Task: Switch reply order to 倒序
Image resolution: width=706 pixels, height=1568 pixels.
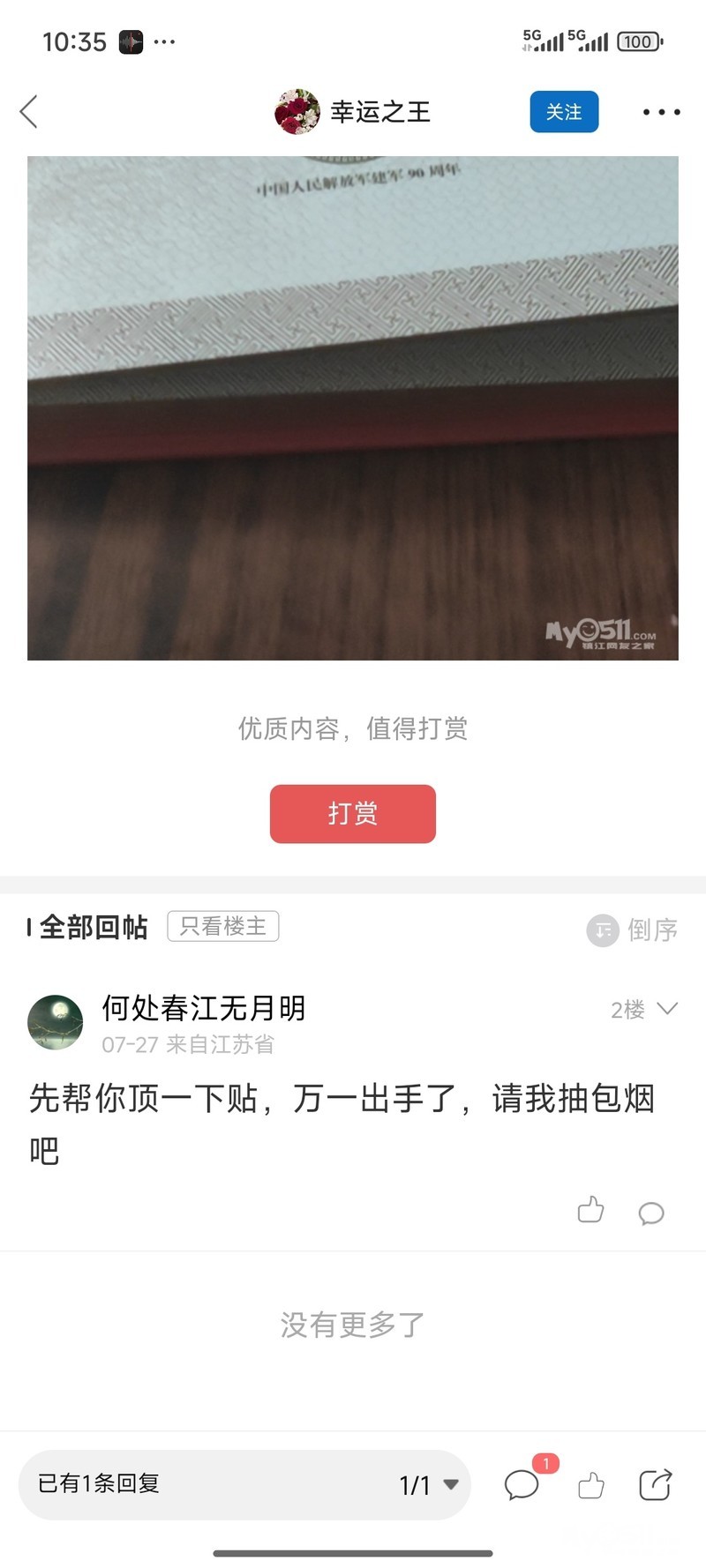Action: 633,930
